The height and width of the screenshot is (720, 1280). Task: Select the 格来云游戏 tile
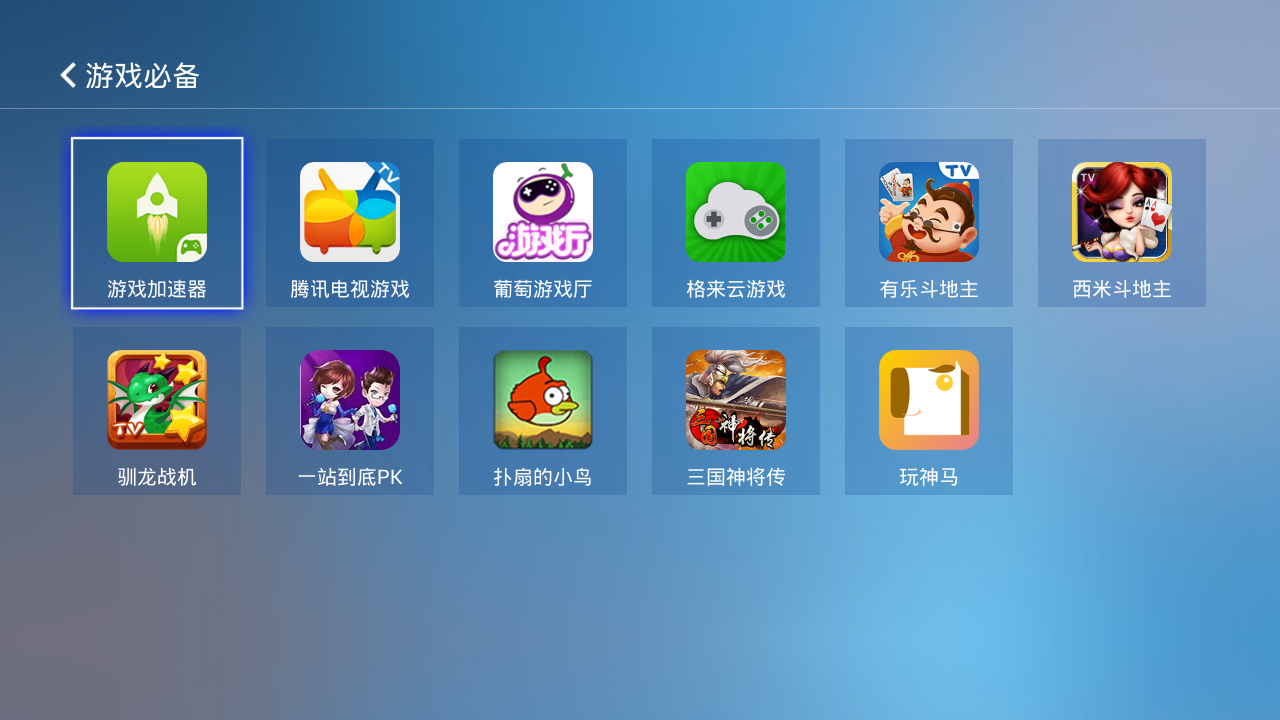tap(736, 223)
